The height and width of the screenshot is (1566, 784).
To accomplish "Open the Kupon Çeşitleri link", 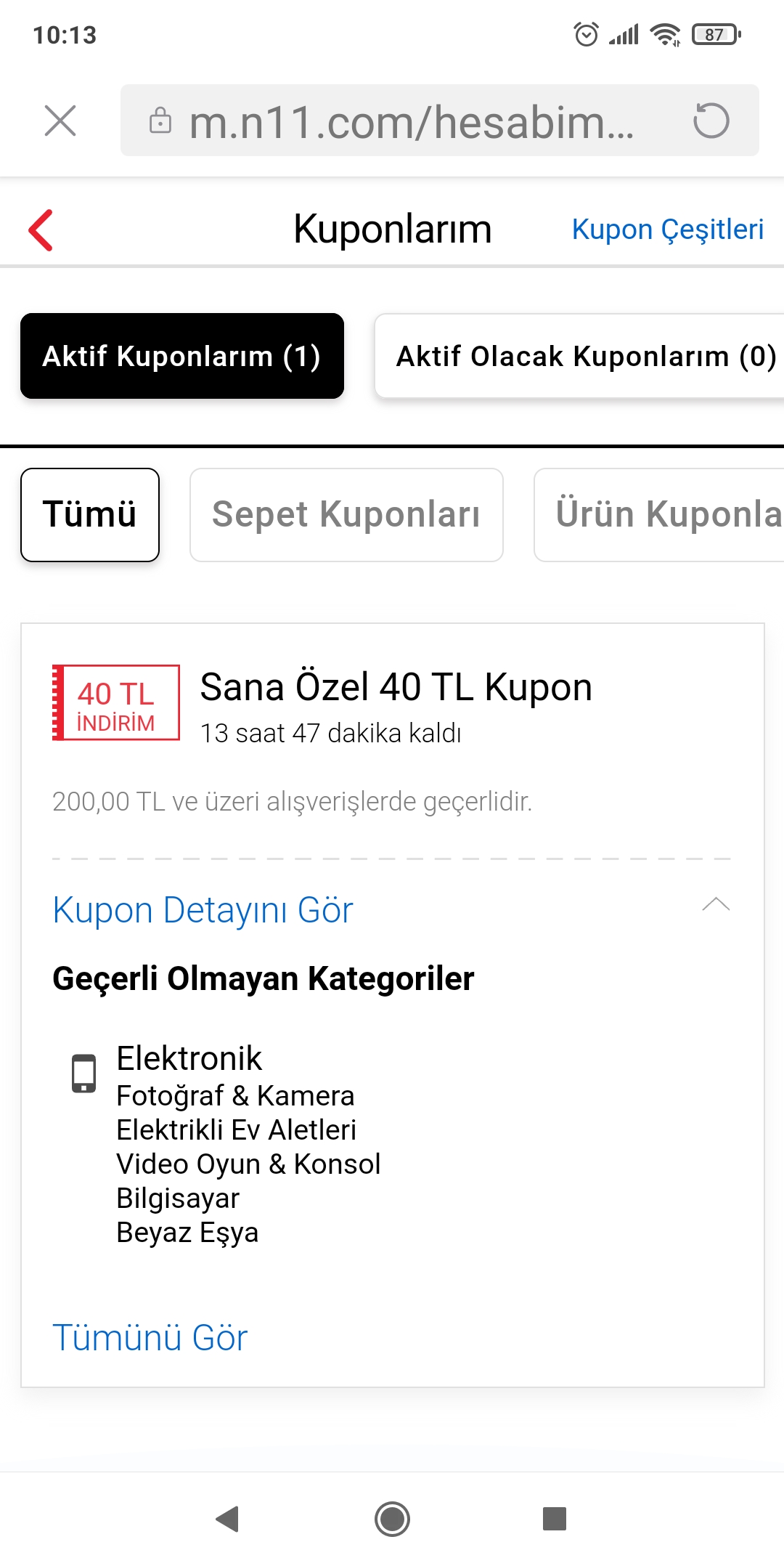I will pos(667,230).
